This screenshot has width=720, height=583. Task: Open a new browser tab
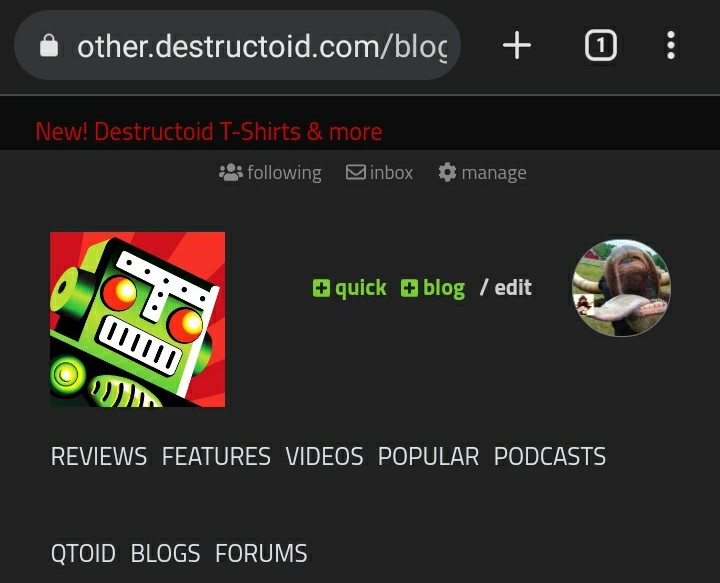click(516, 46)
